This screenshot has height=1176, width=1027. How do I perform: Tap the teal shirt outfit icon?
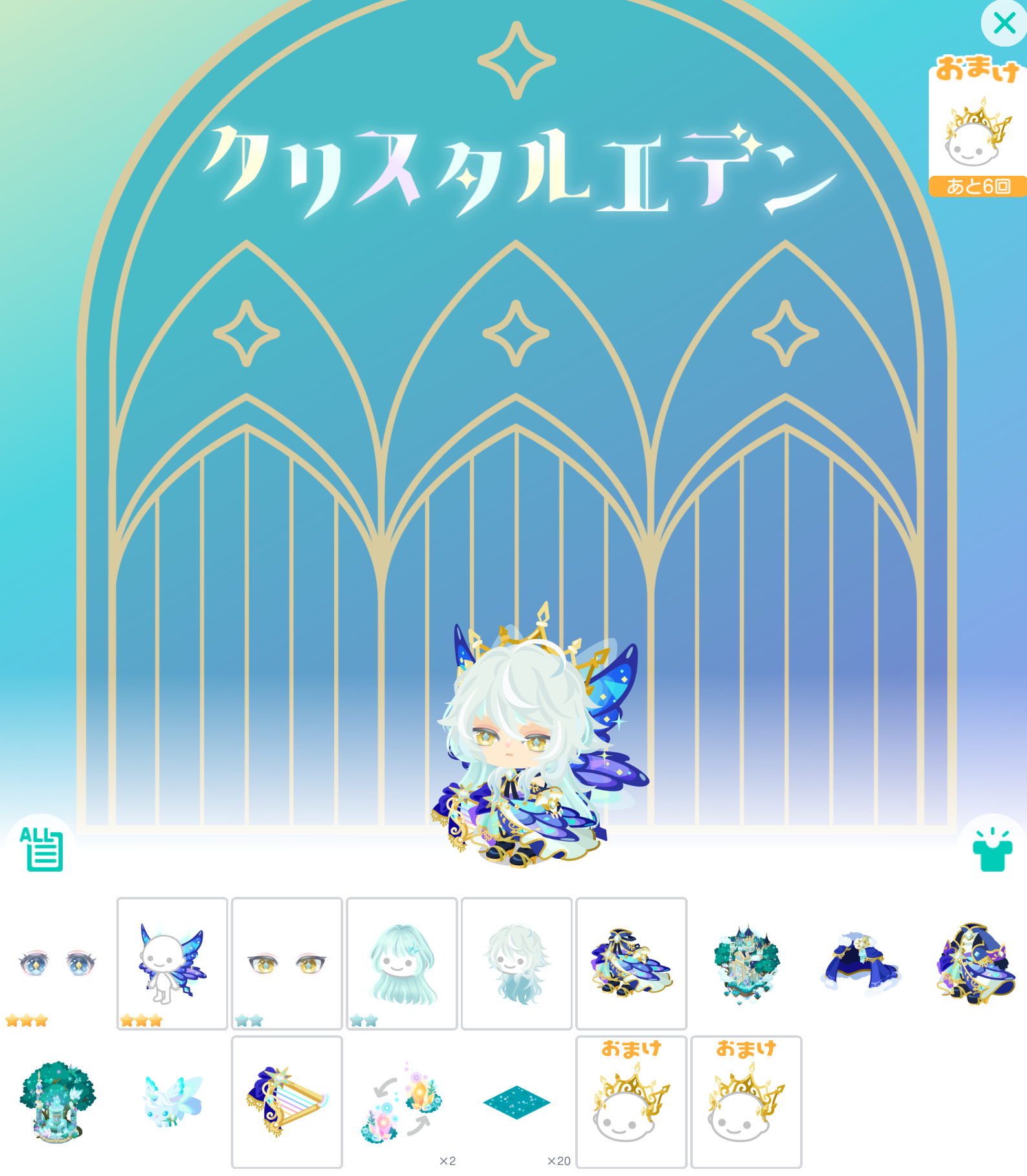tap(992, 850)
